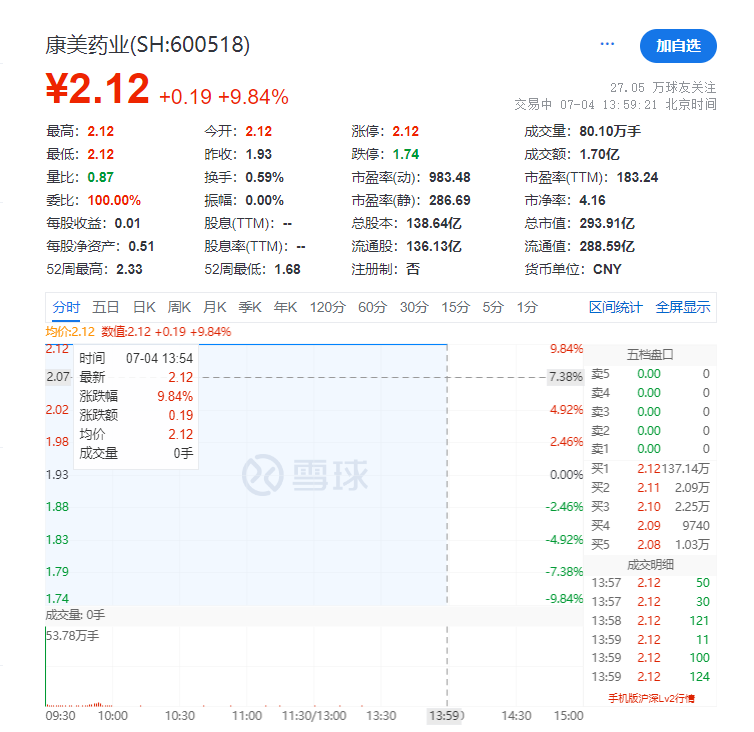This screenshot has height=732, width=754.
Task: Open 手机版沪深Lv2行情 link
Action: (x=650, y=698)
